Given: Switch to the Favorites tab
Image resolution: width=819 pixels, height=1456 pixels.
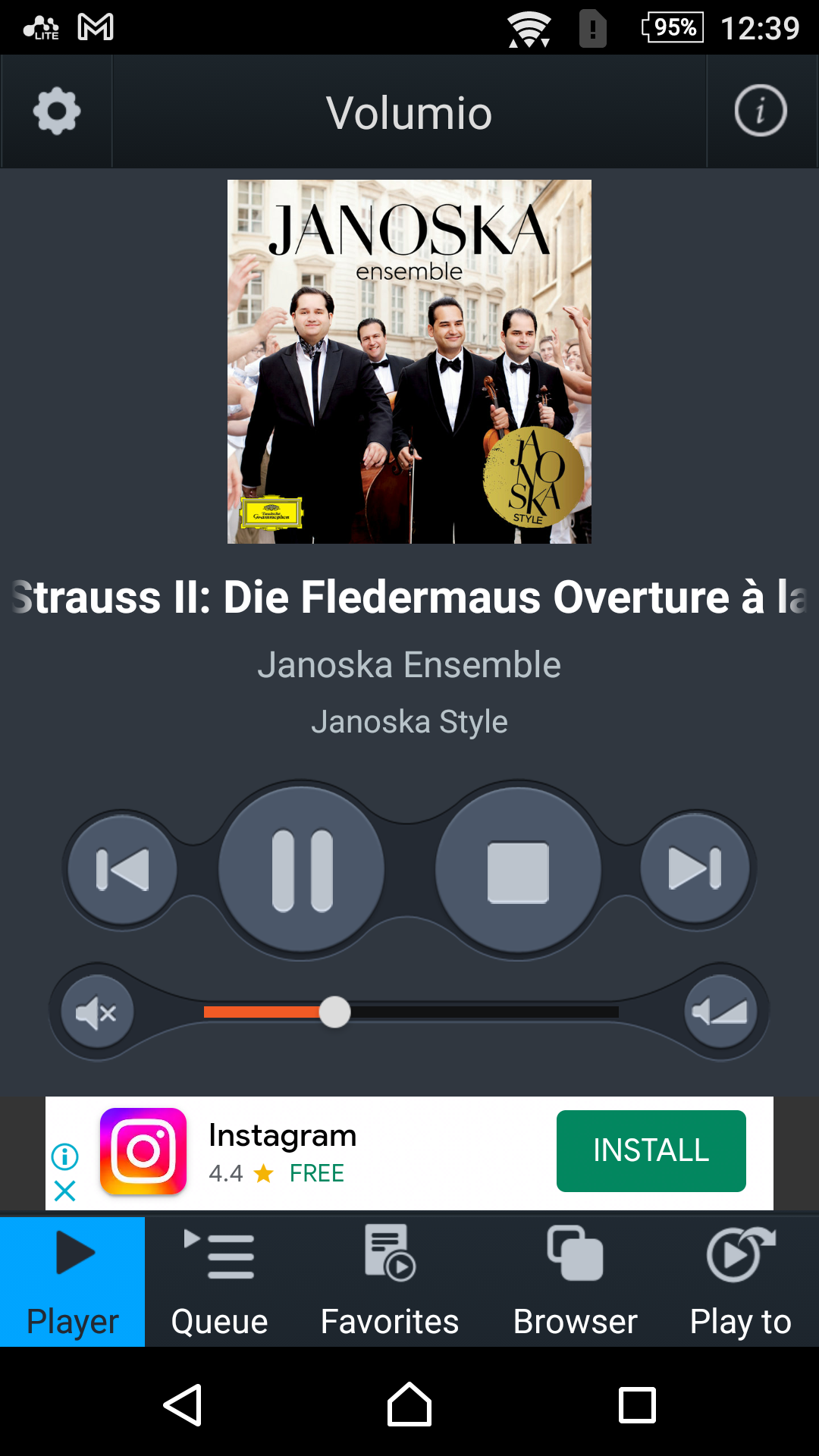Looking at the screenshot, I should pyautogui.click(x=390, y=1282).
